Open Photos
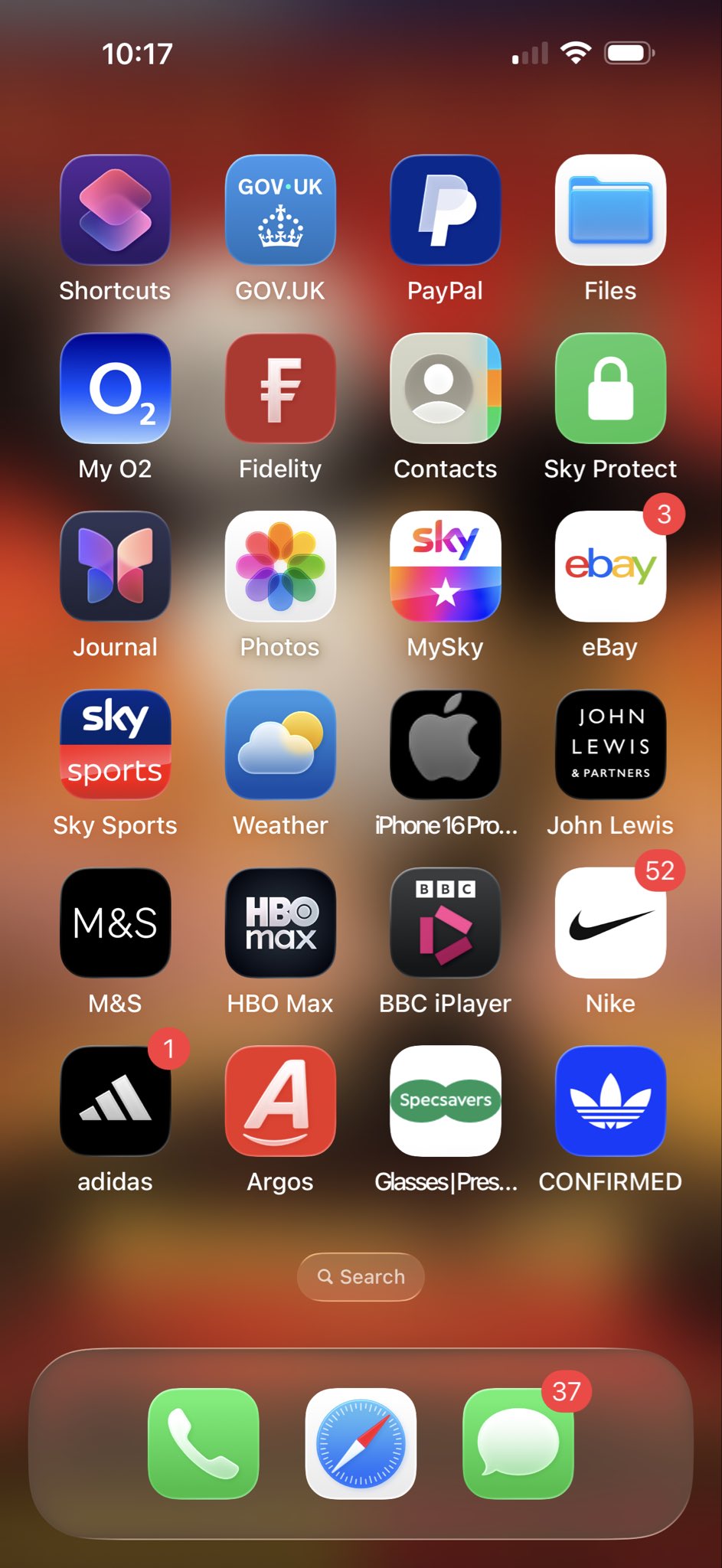 click(x=280, y=567)
